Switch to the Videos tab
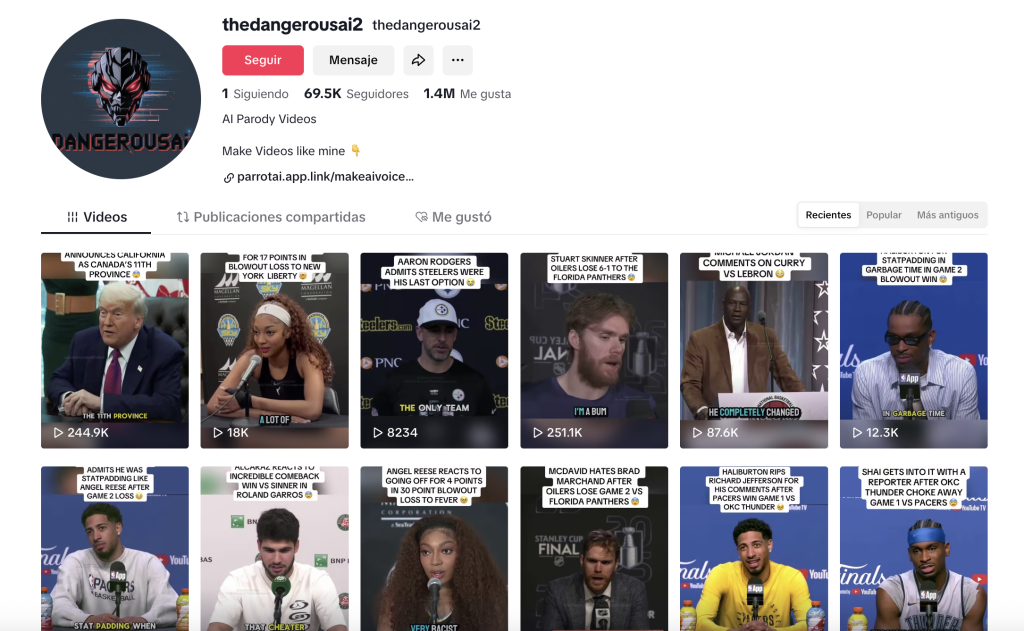This screenshot has height=631, width=1024. 97,217
